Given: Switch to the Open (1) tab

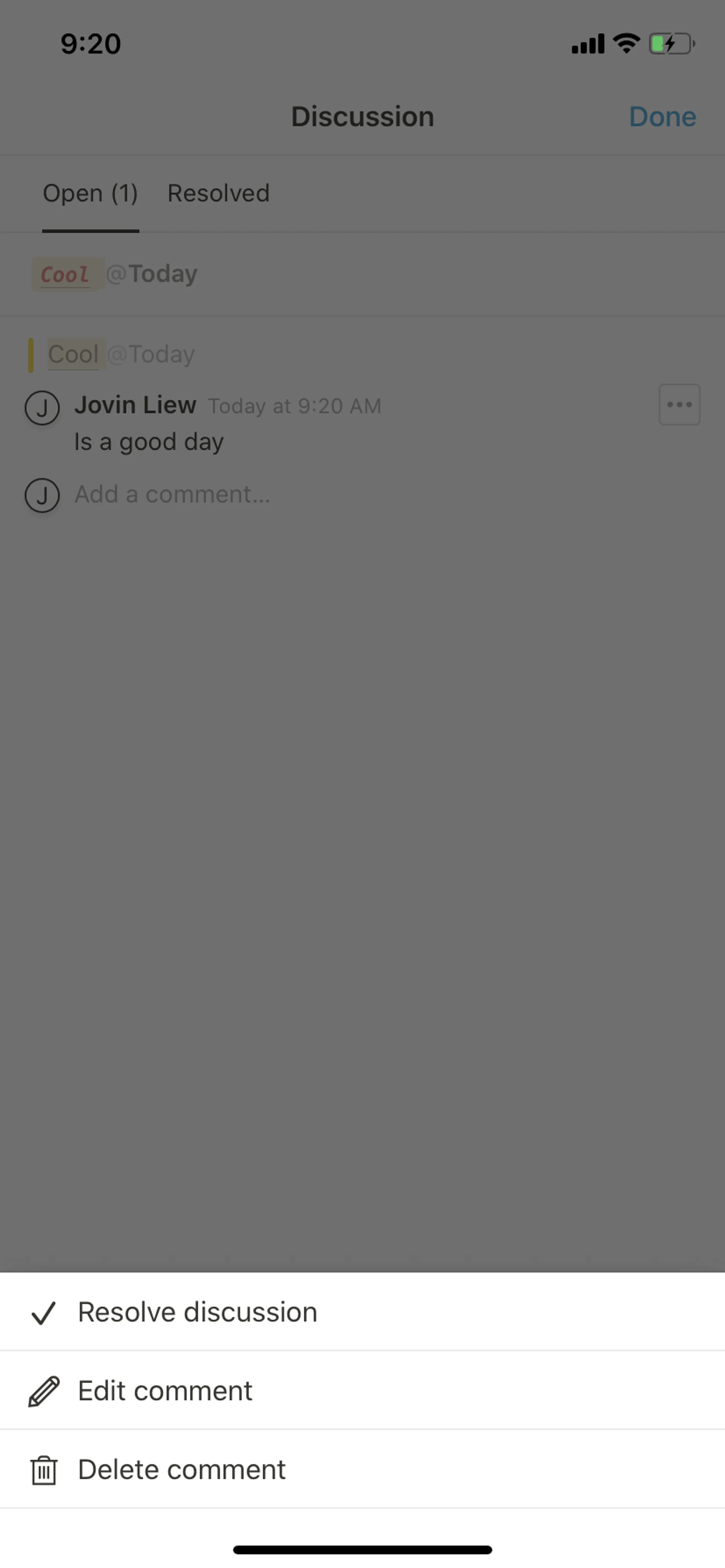Looking at the screenshot, I should pos(90,193).
